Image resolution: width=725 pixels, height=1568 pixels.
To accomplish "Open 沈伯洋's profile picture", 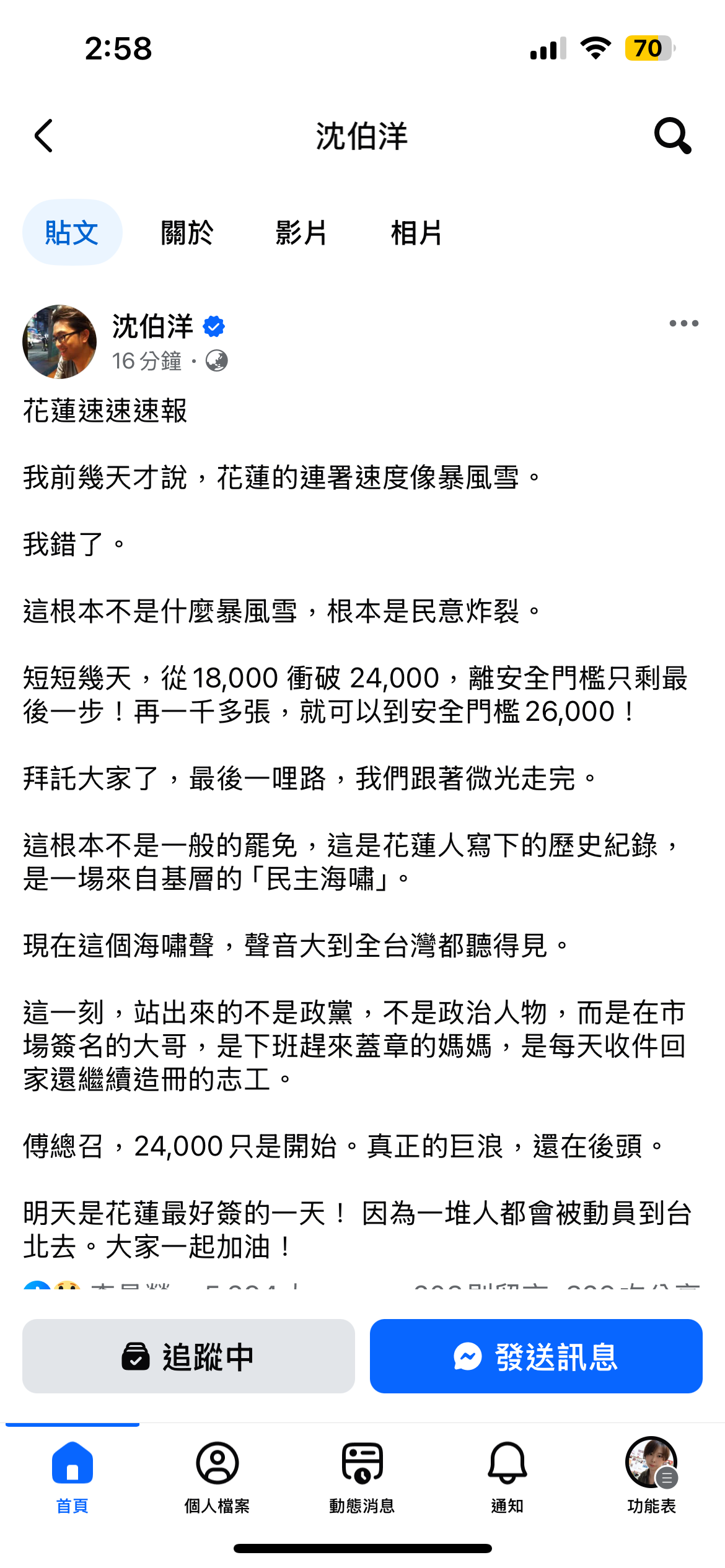I will 59,341.
